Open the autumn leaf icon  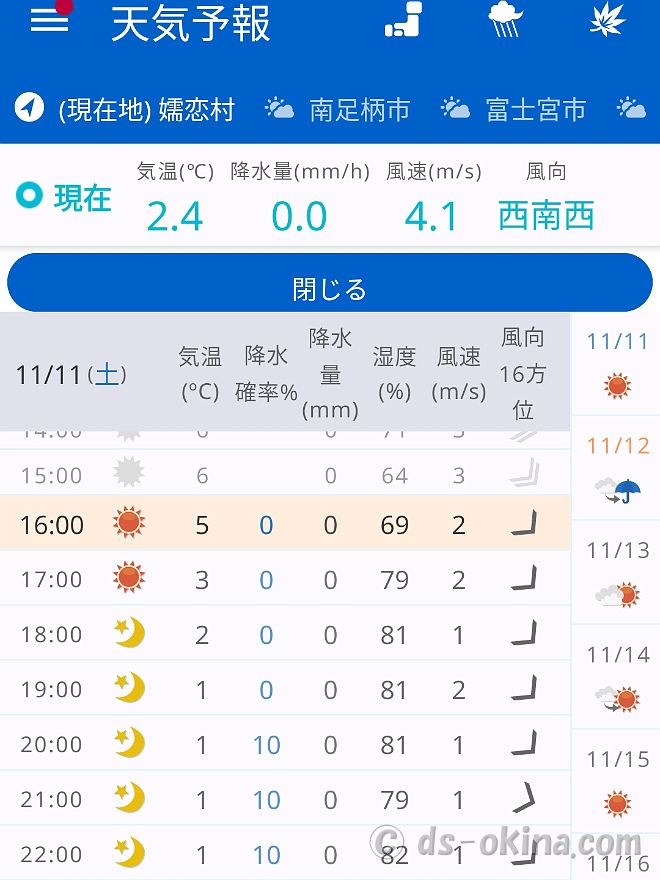607,21
